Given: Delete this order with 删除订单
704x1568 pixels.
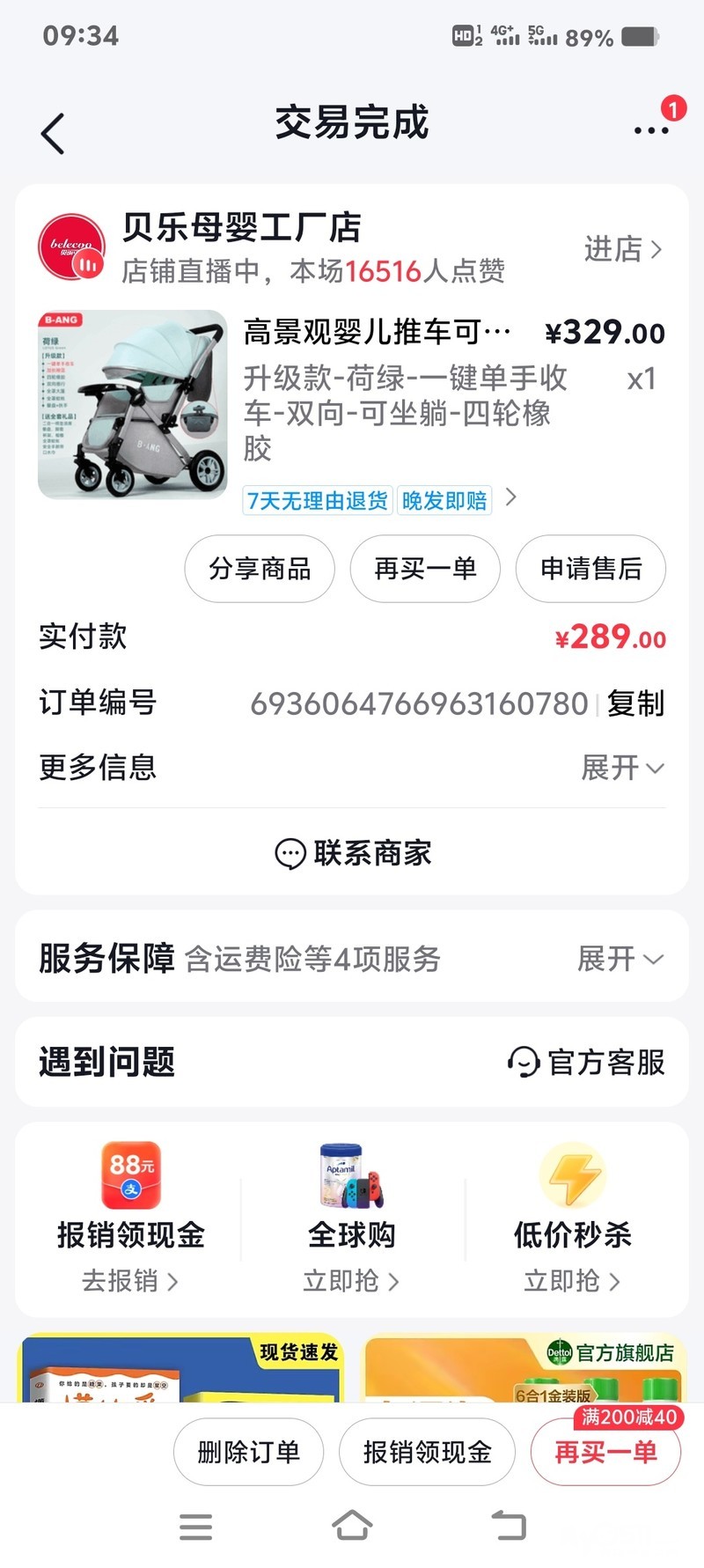Looking at the screenshot, I should (x=248, y=1452).
